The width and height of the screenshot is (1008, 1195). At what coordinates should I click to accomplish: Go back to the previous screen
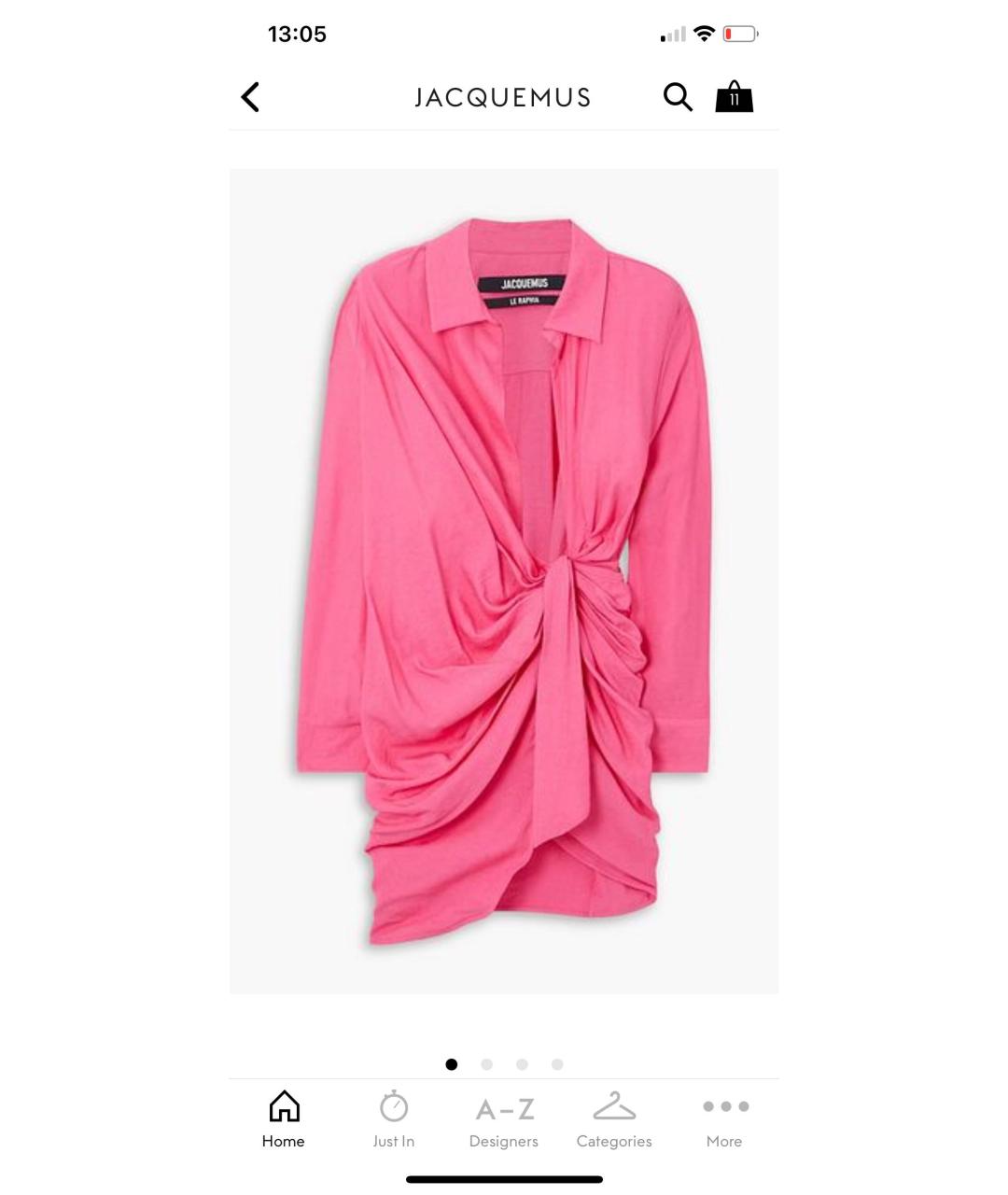[250, 97]
